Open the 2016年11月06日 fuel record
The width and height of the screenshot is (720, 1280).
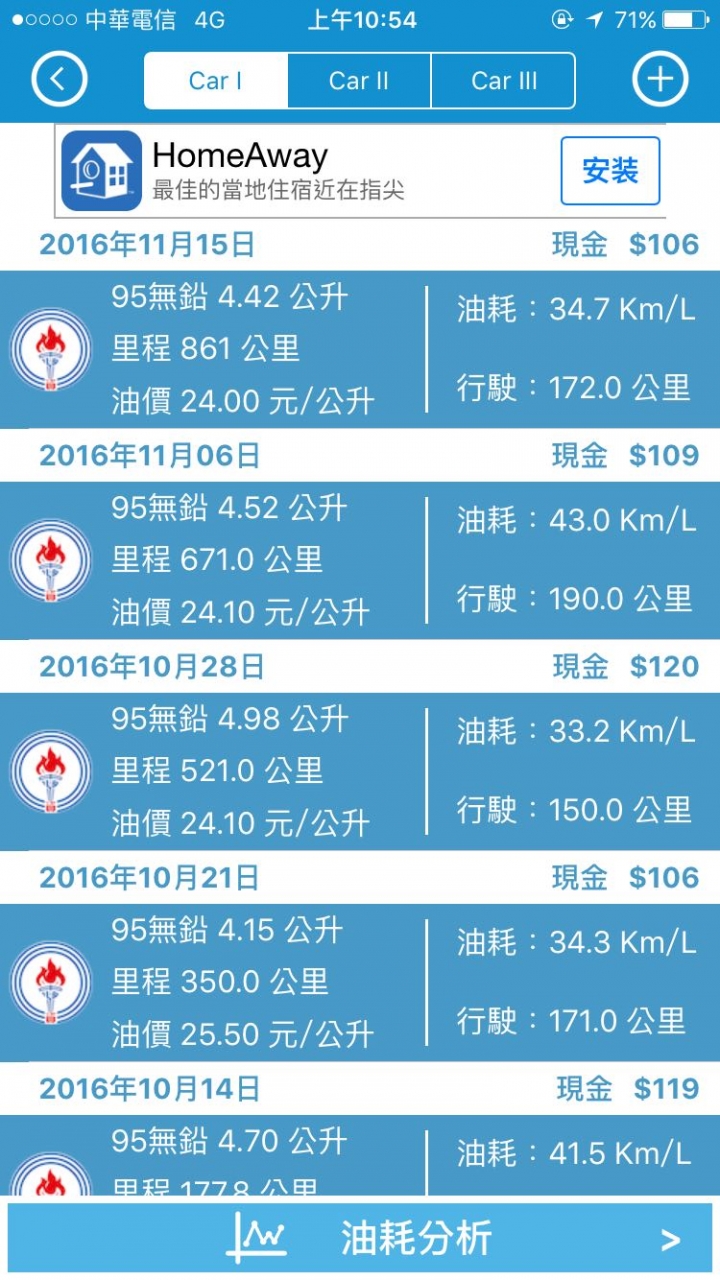(x=360, y=561)
